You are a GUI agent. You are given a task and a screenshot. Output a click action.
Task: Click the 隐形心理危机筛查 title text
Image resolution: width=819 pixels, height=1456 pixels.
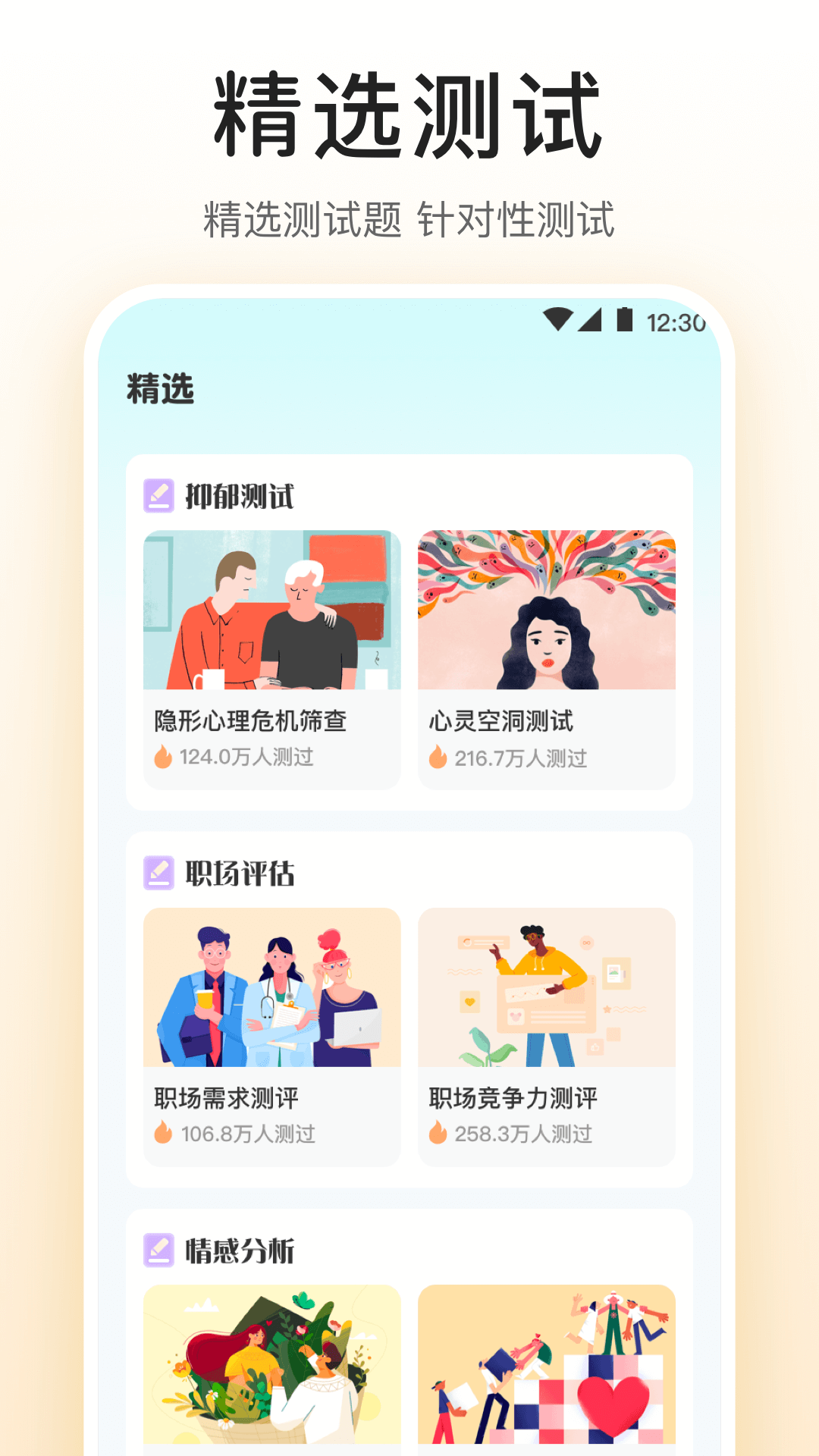249,721
